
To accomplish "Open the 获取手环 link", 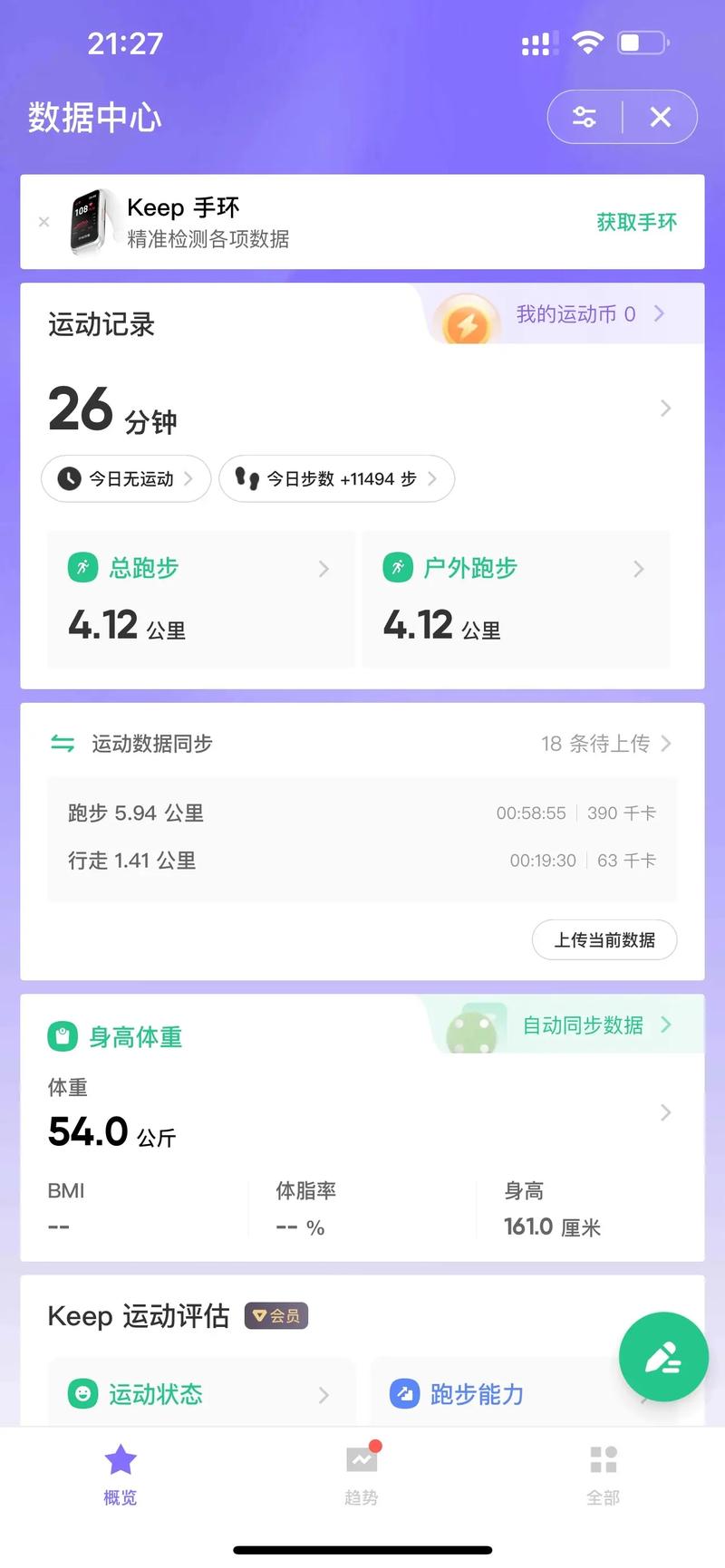I will click(x=635, y=222).
